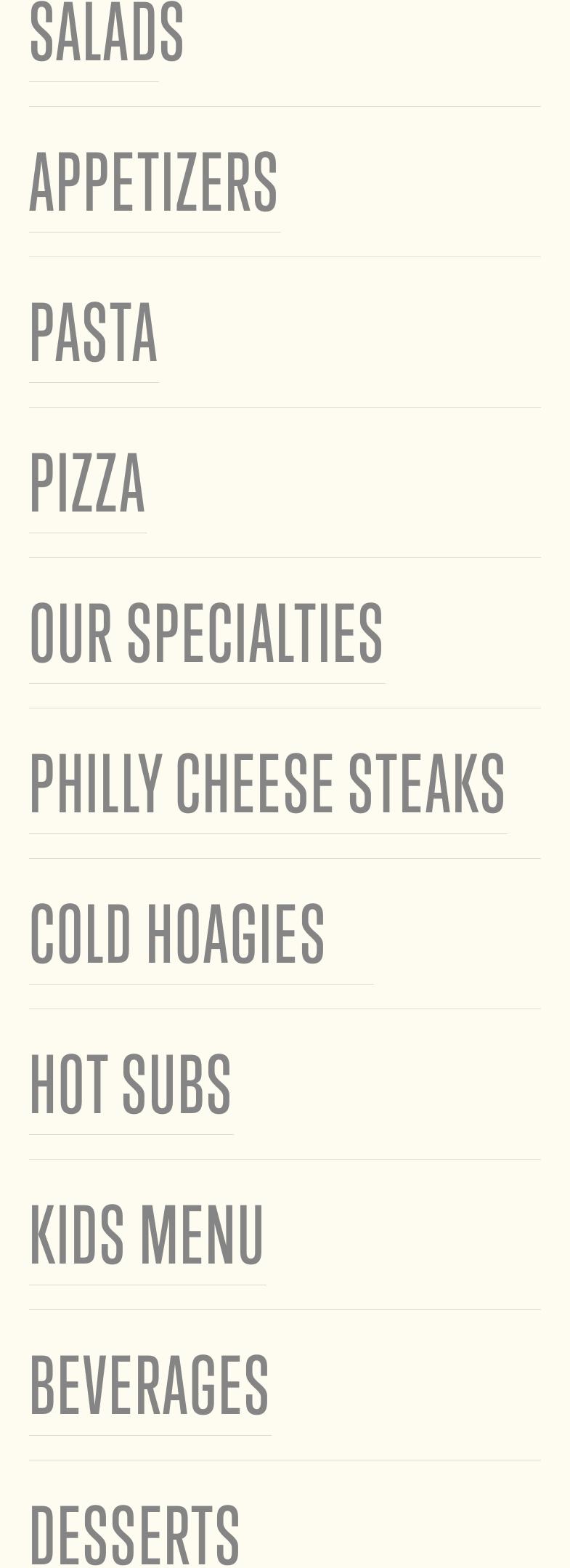Tap the Hot Subs link
Screen dimensions: 570x1568
(131, 1085)
